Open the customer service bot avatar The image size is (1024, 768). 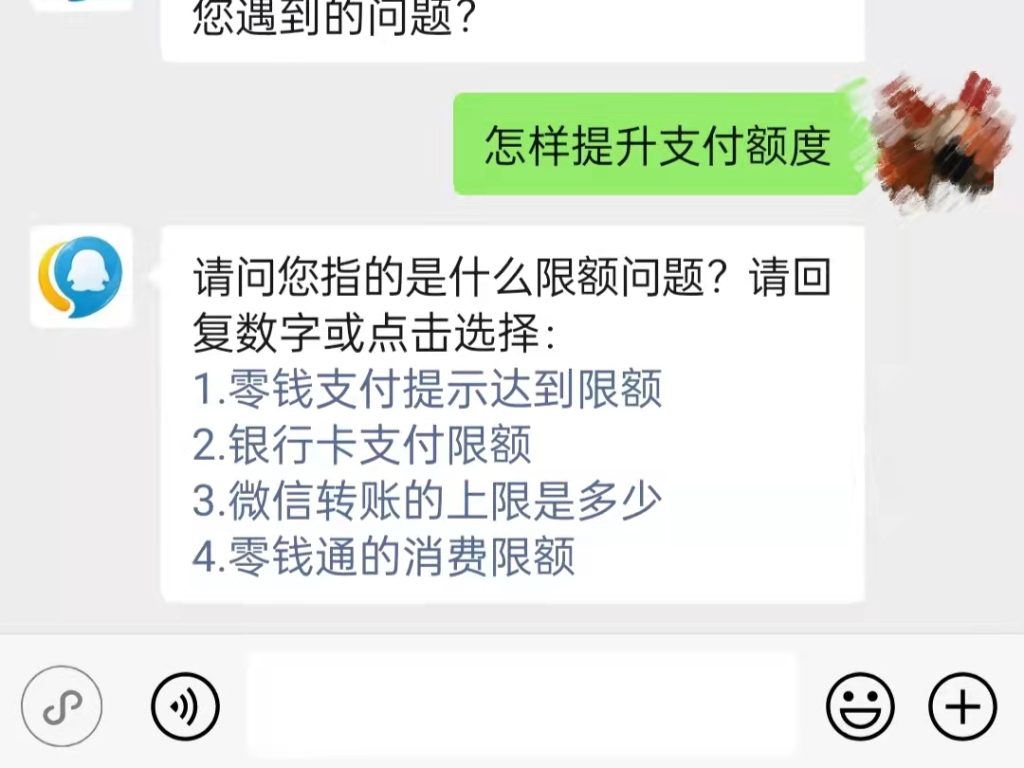pyautogui.click(x=81, y=276)
